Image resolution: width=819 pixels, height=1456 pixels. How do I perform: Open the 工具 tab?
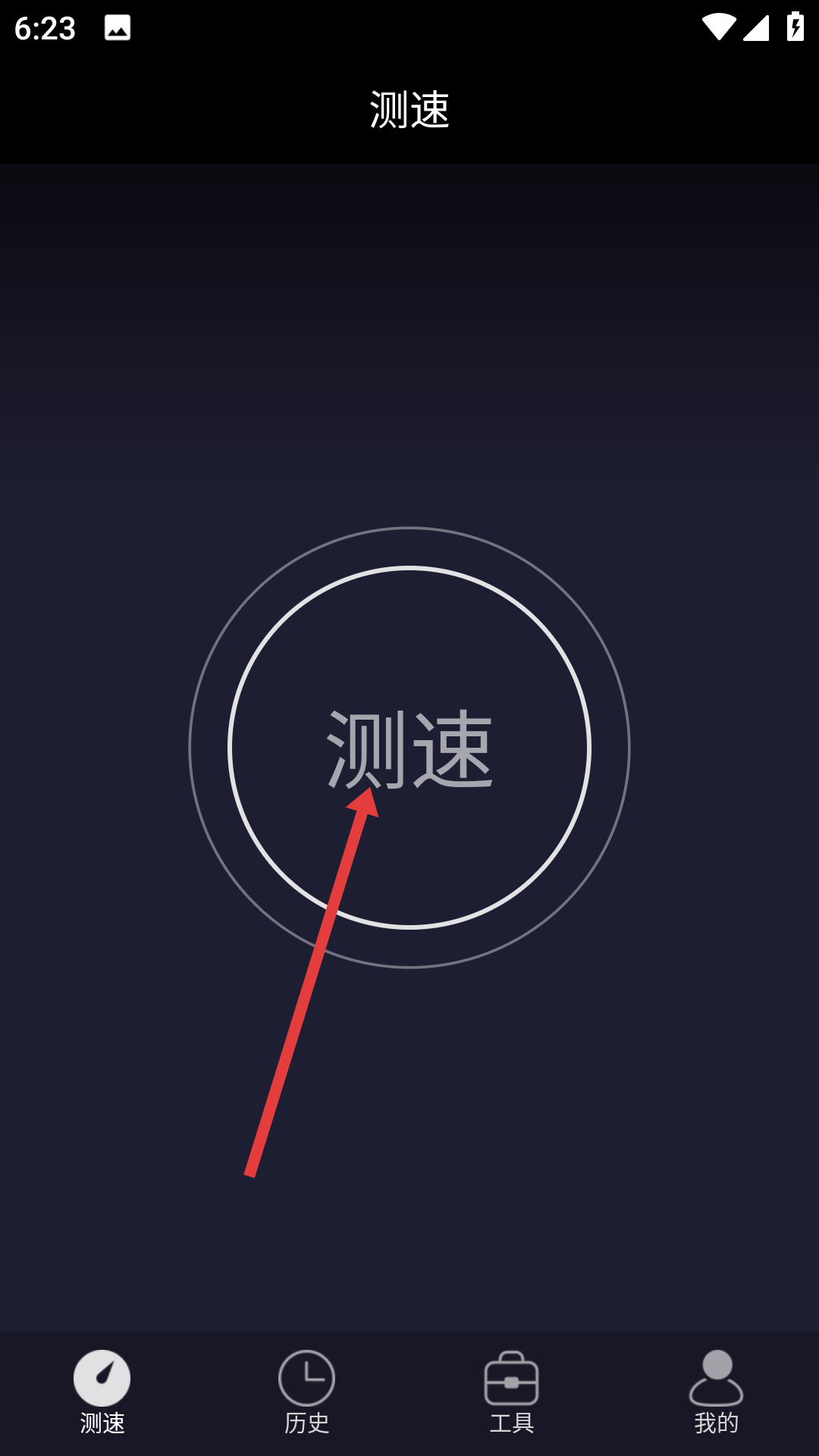tap(511, 1392)
